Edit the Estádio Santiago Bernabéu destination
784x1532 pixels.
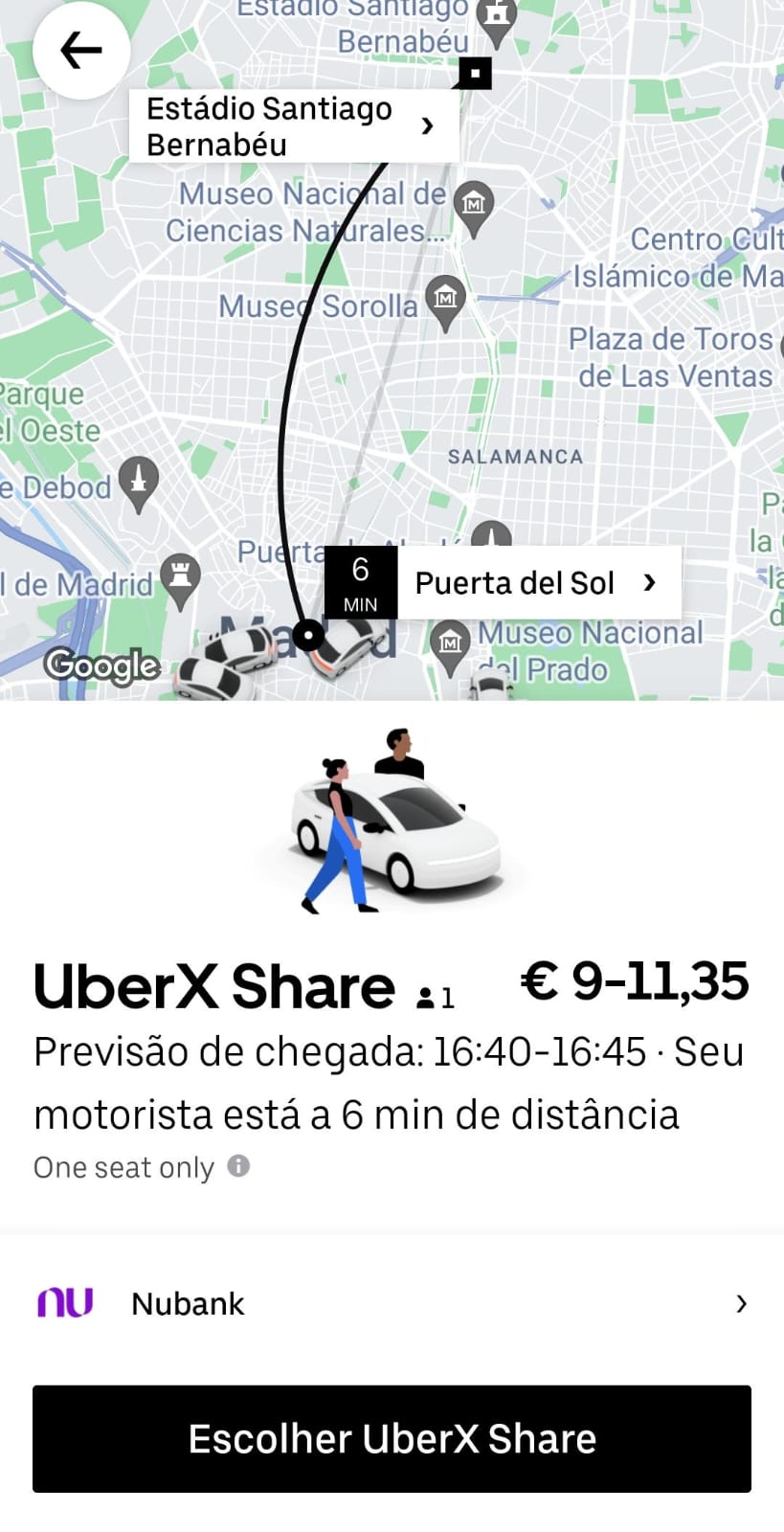293,126
